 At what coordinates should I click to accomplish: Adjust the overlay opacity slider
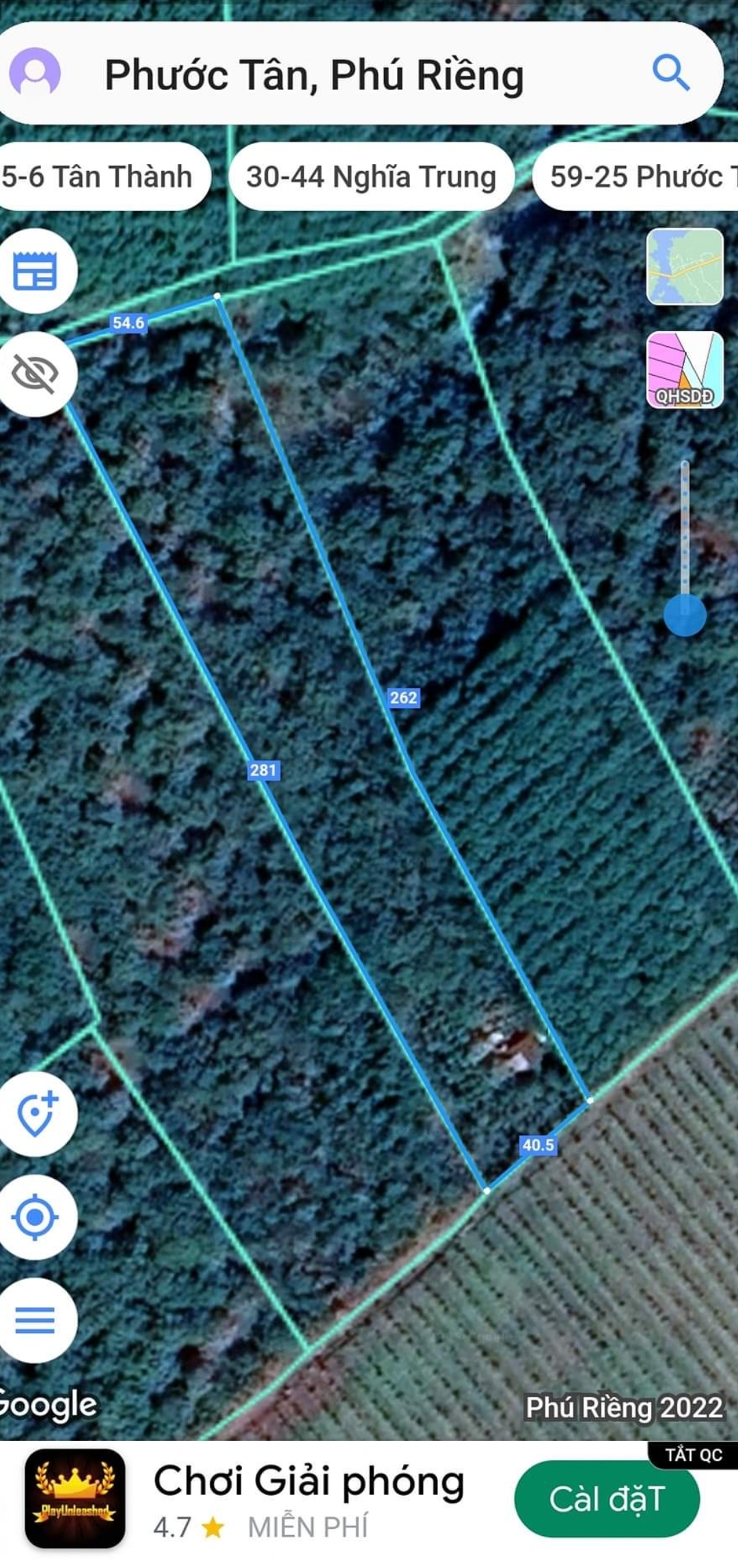685,615
